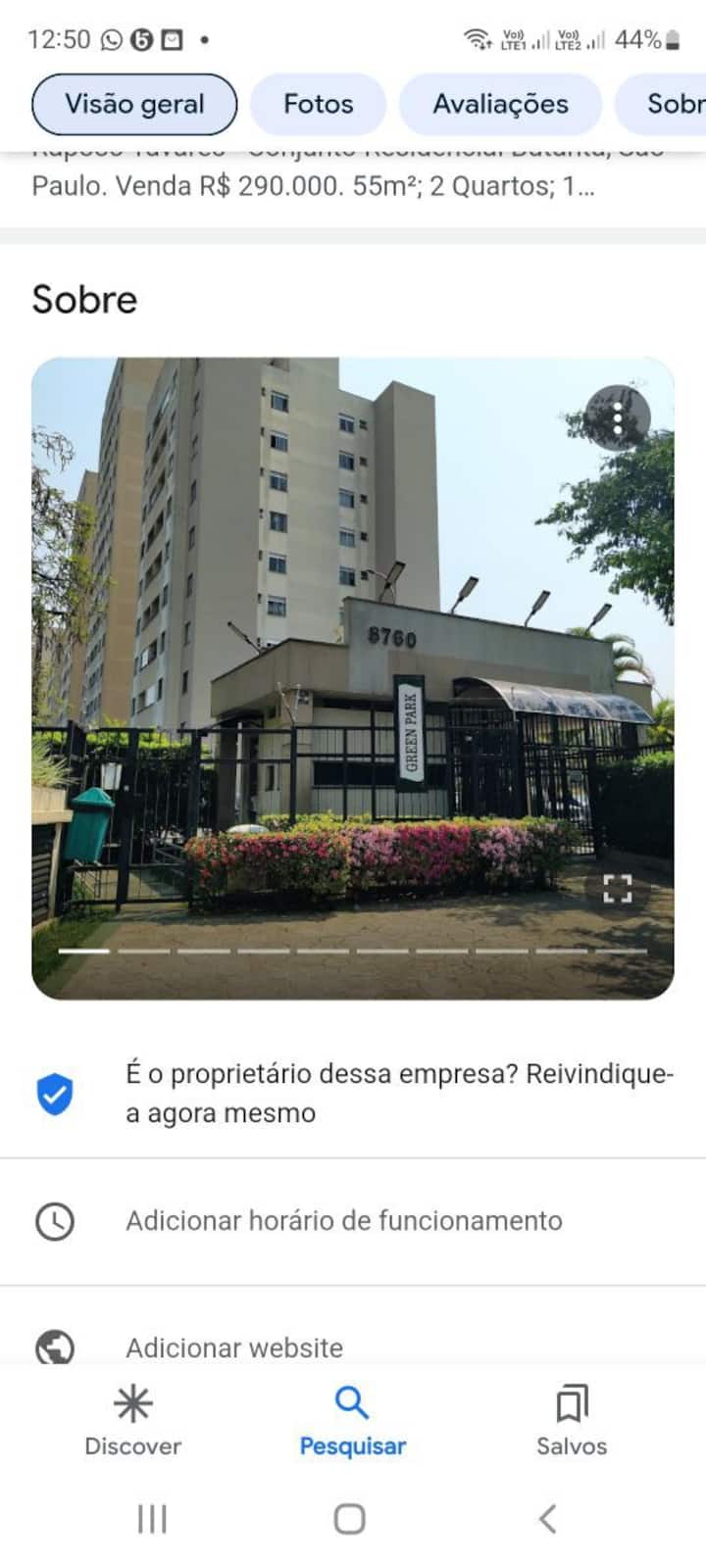Switch to the Salvos tab
The height and width of the screenshot is (1568, 706).
pos(572,1421)
